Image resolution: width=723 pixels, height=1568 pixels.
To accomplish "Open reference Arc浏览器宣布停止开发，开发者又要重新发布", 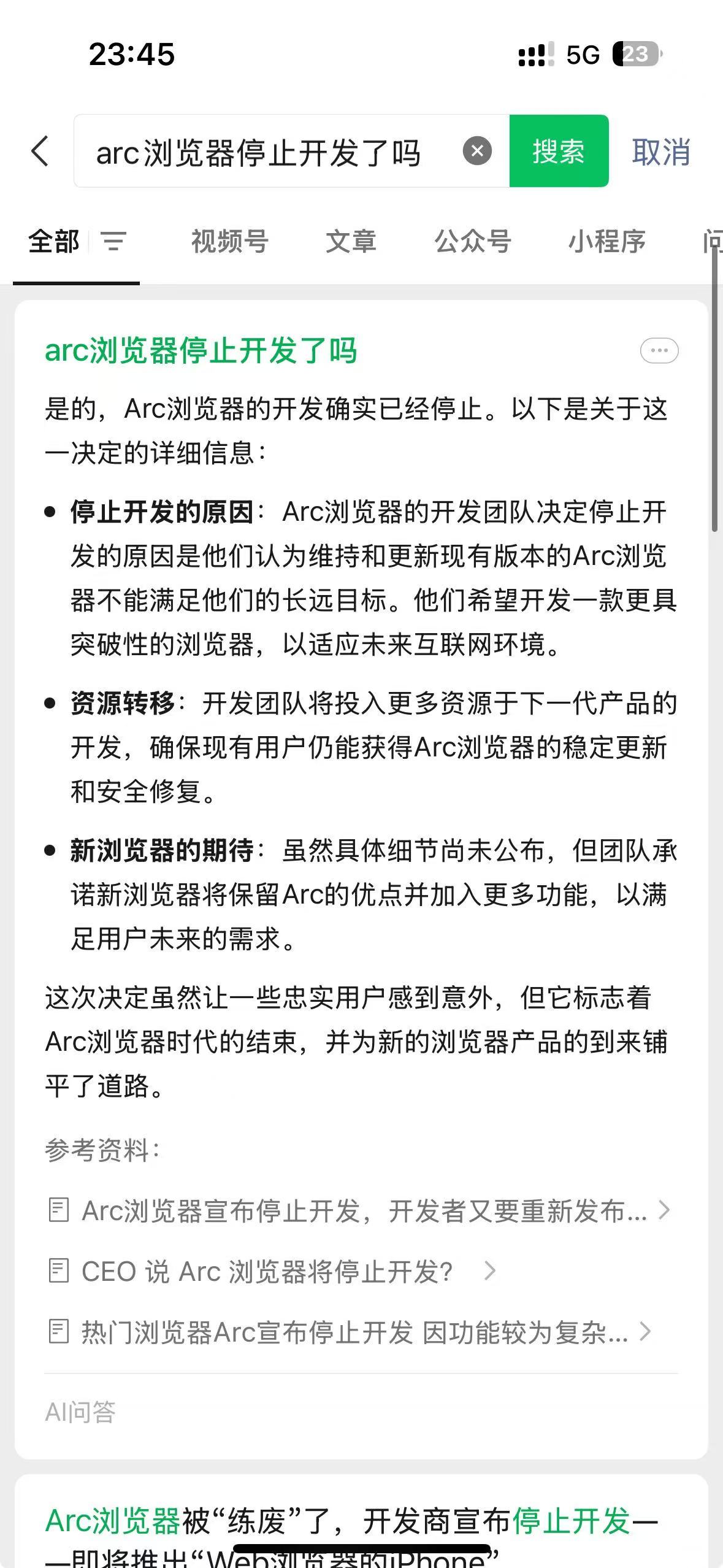I will coord(359,1210).
